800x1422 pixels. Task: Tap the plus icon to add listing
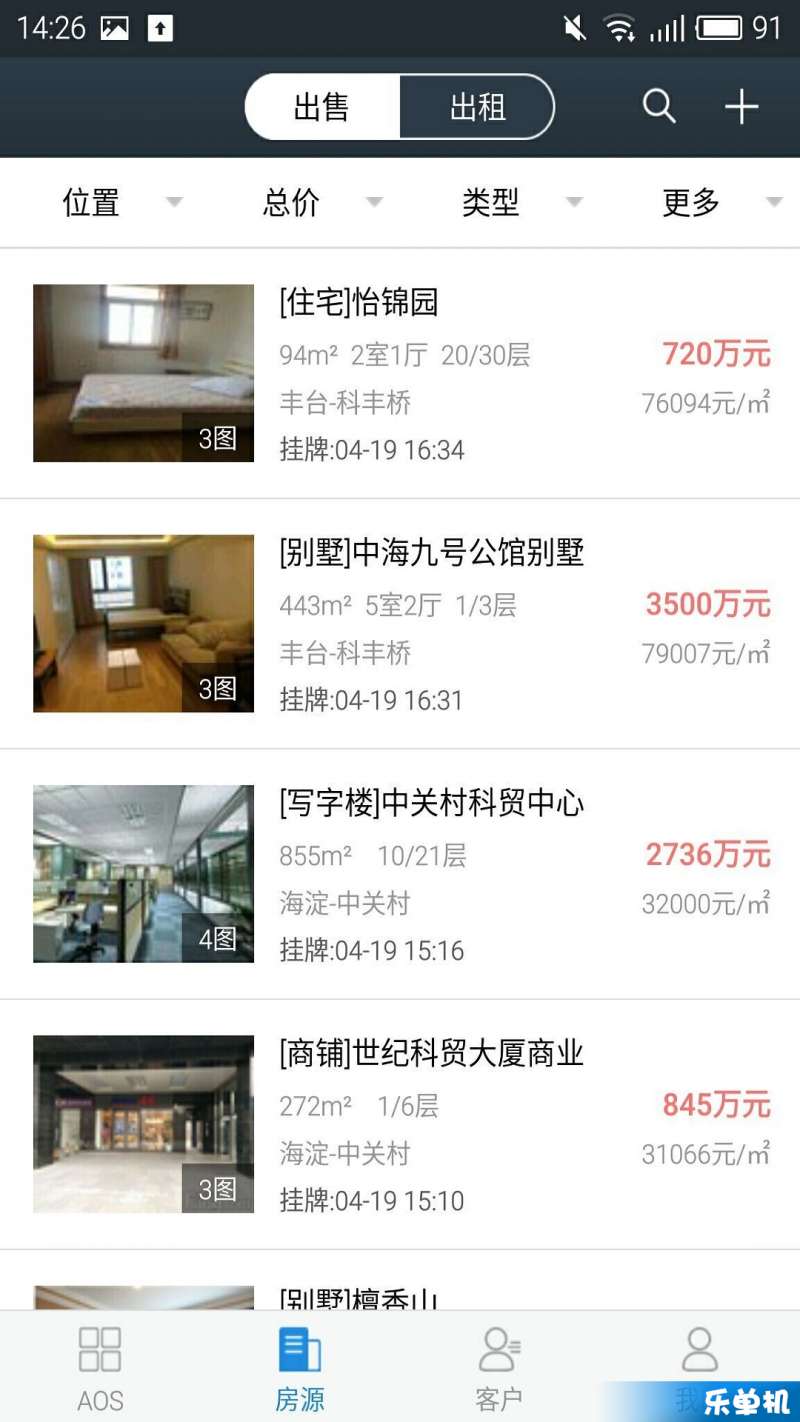(741, 106)
